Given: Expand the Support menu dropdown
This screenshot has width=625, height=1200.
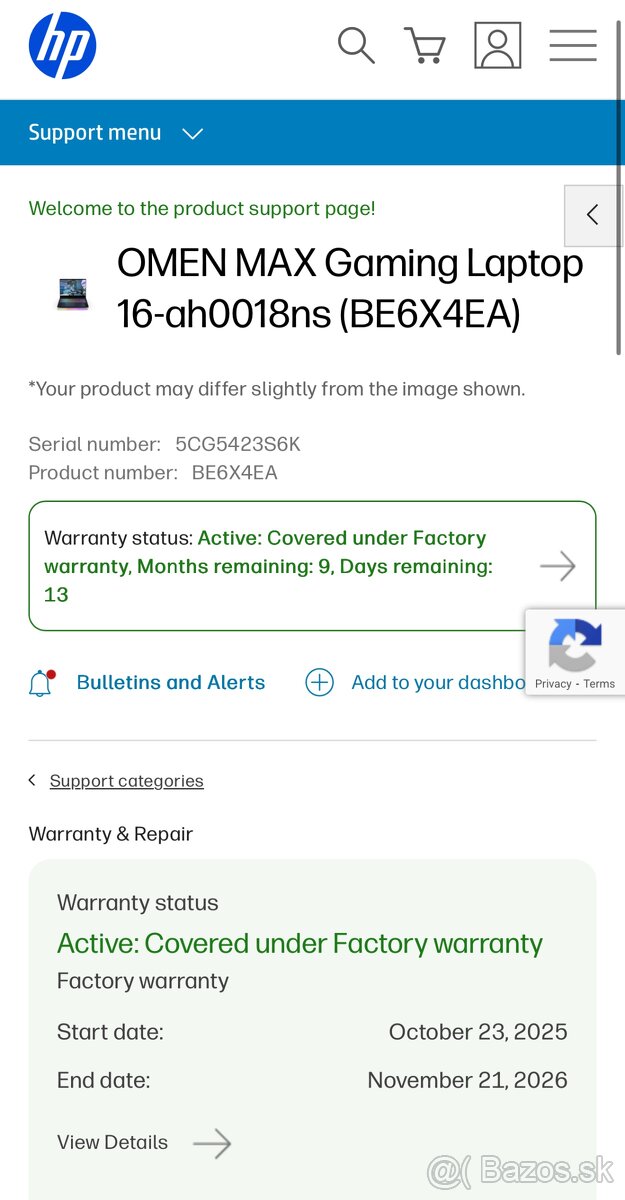Looking at the screenshot, I should (115, 133).
